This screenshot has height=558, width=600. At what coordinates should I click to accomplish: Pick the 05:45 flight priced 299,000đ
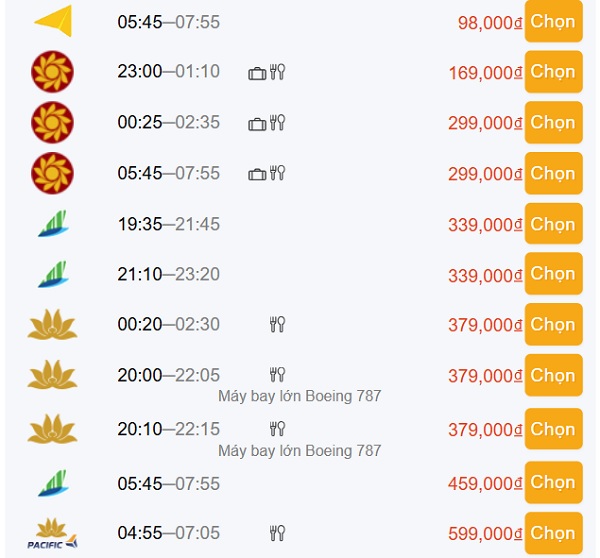(553, 173)
